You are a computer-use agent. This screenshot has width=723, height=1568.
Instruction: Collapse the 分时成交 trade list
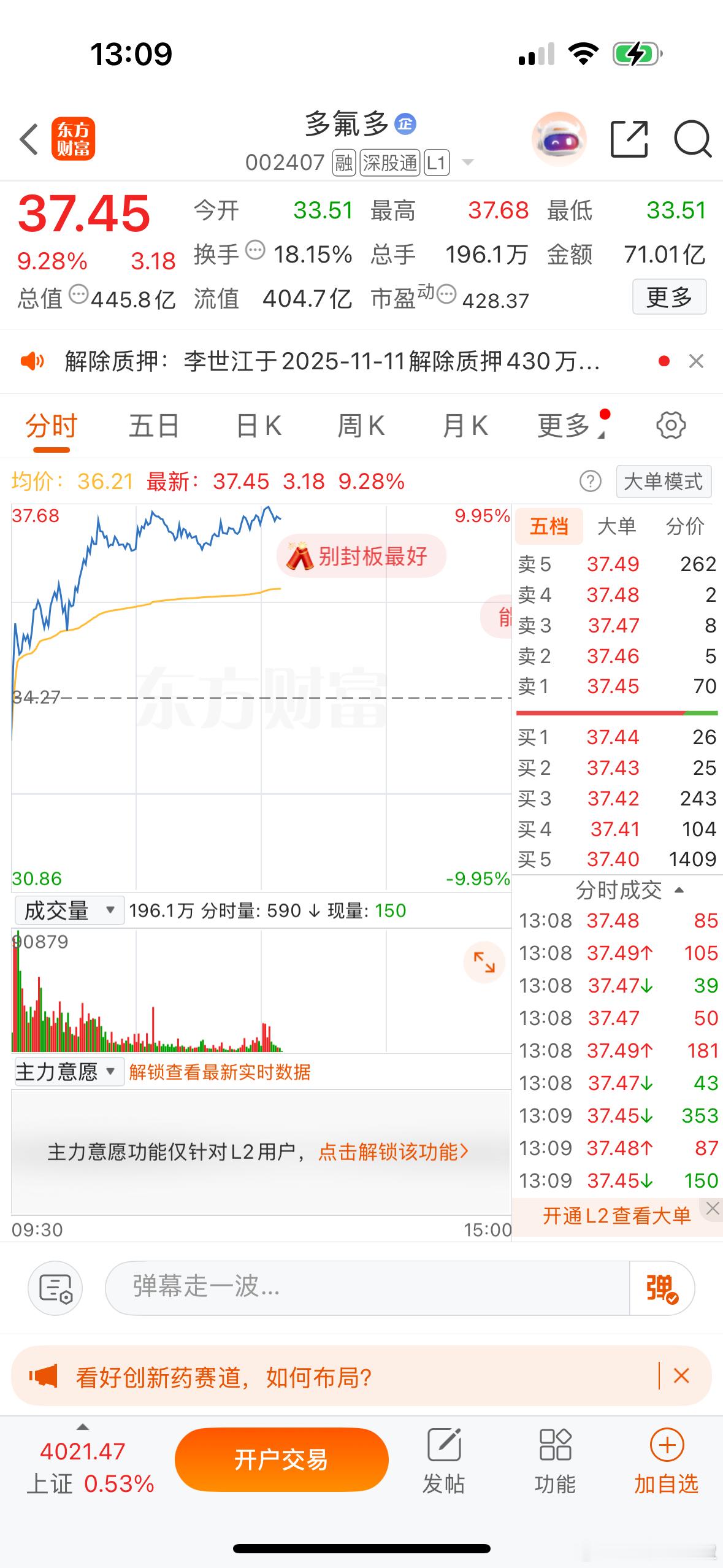pos(680,890)
